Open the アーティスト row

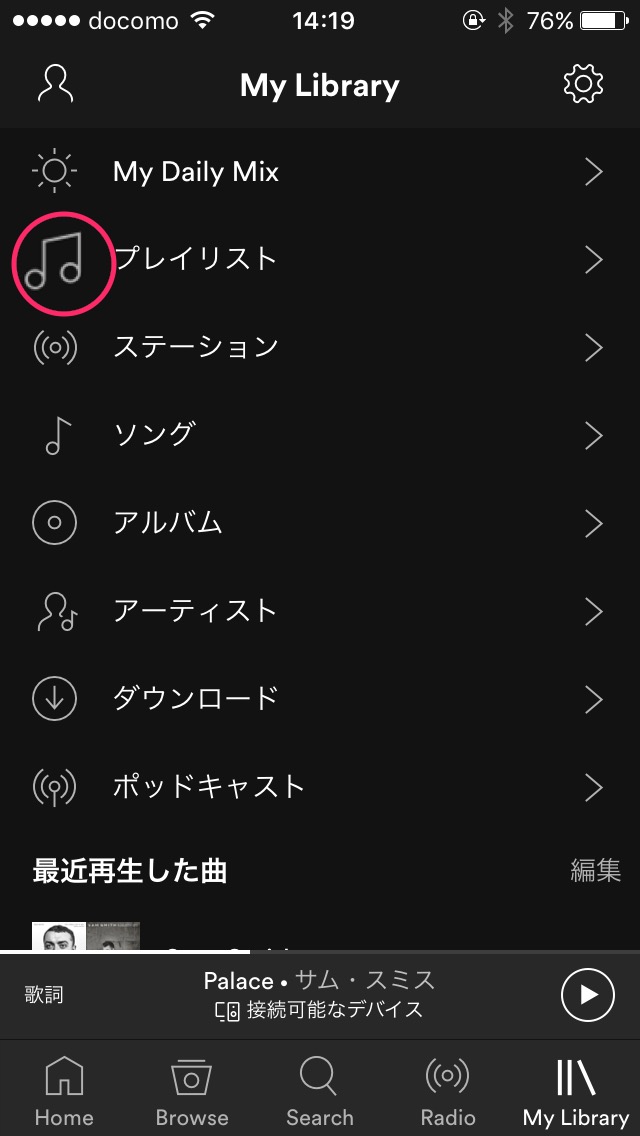pyautogui.click(x=320, y=611)
